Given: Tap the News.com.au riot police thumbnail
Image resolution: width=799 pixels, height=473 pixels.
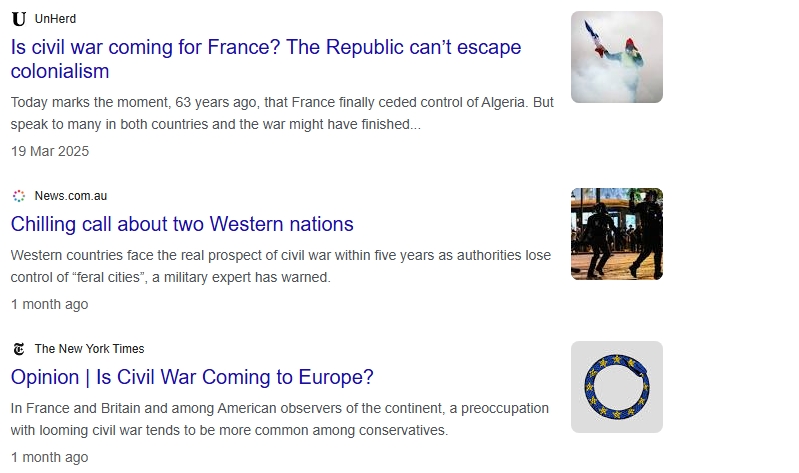Looking at the screenshot, I should point(616,234).
